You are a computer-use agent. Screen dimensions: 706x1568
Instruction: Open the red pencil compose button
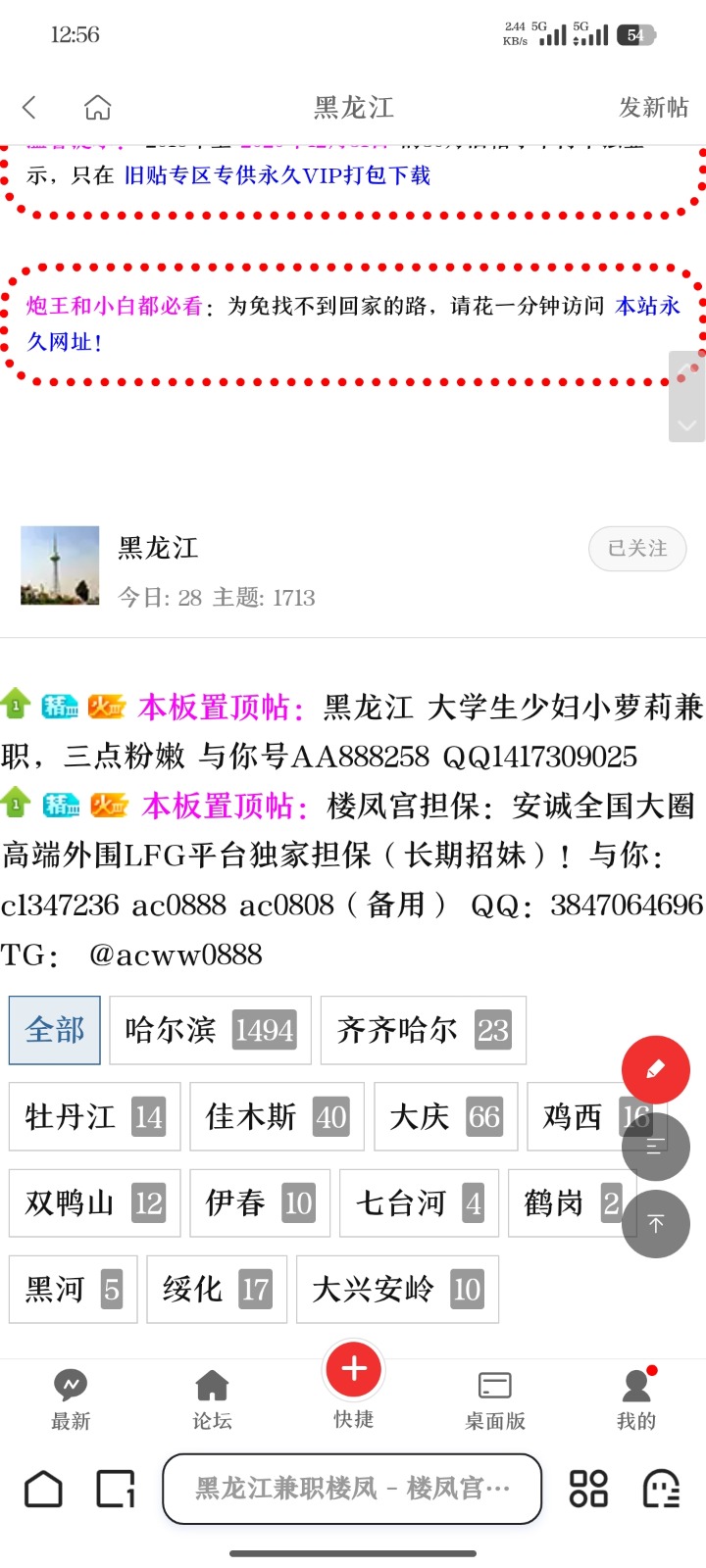coord(656,1070)
